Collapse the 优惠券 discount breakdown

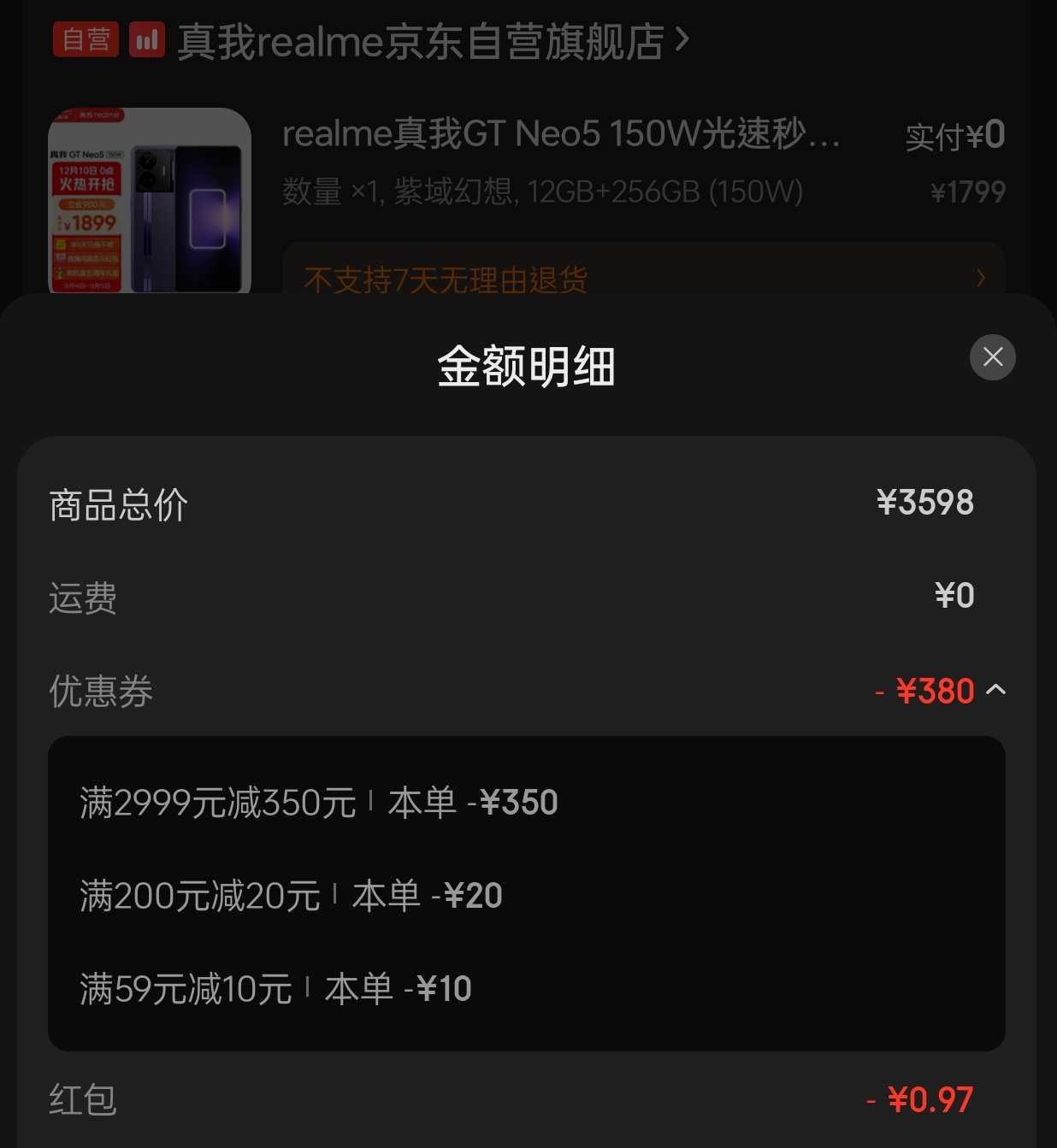(995, 690)
